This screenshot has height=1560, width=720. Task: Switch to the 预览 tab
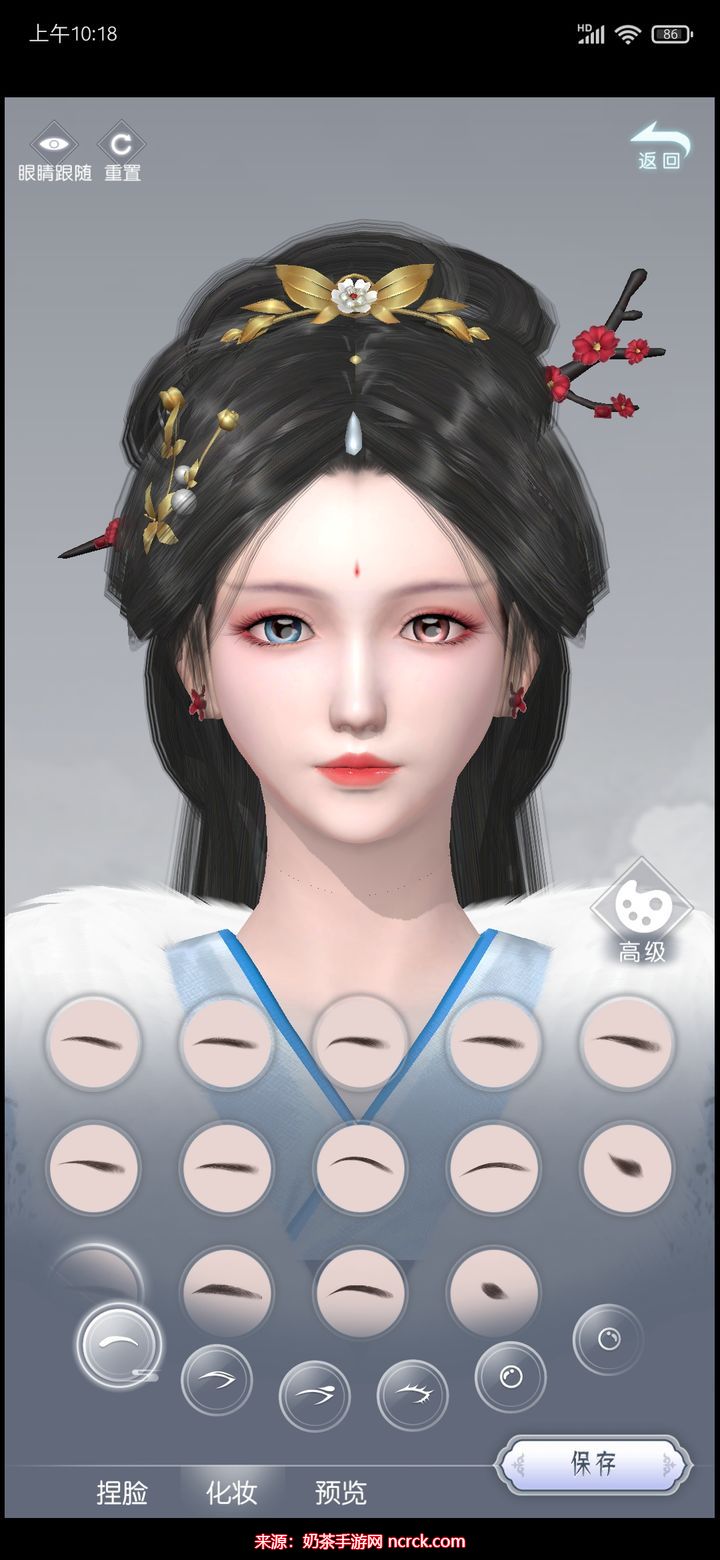click(341, 1493)
